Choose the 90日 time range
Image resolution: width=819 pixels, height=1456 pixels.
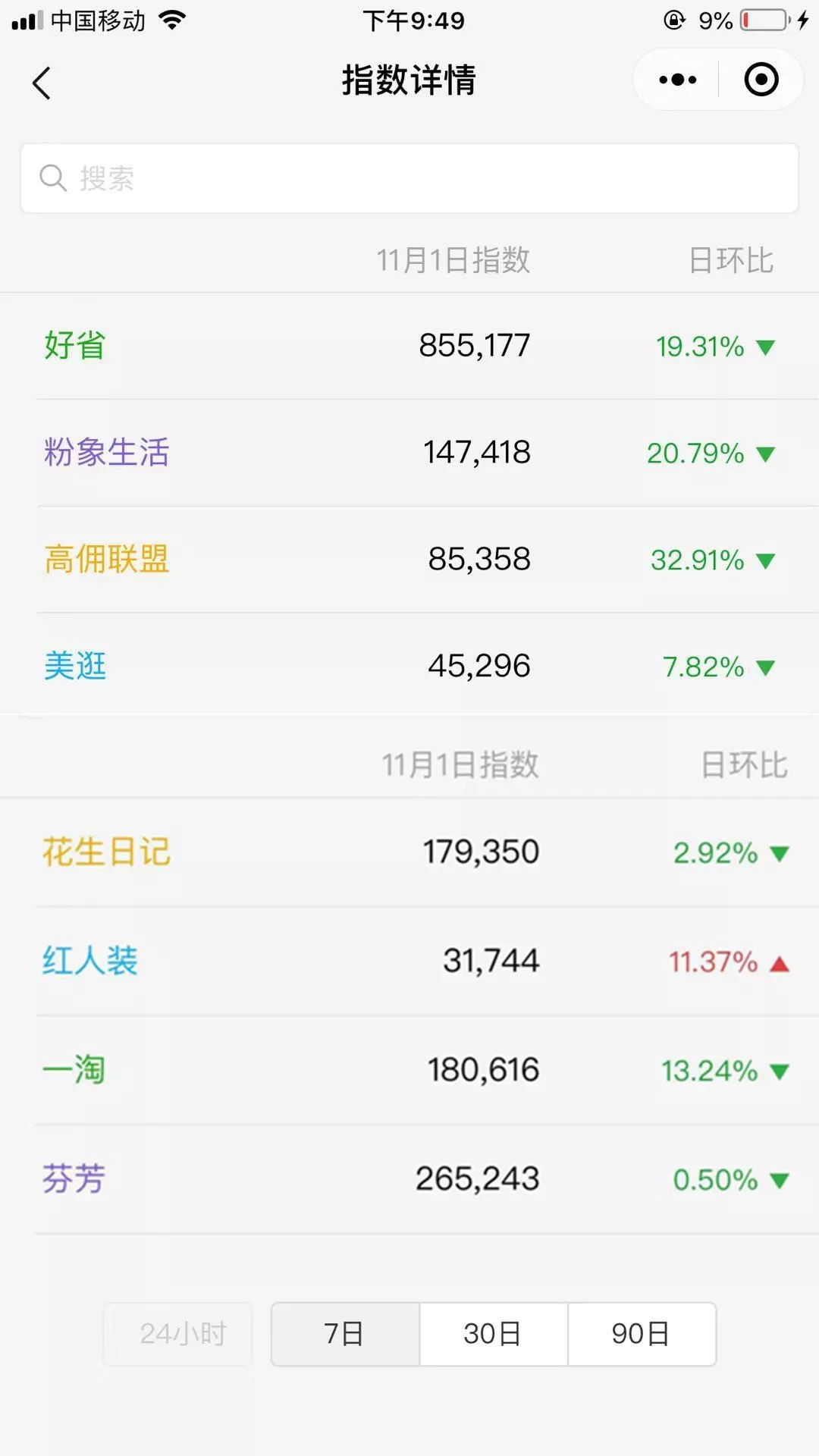tap(642, 1334)
